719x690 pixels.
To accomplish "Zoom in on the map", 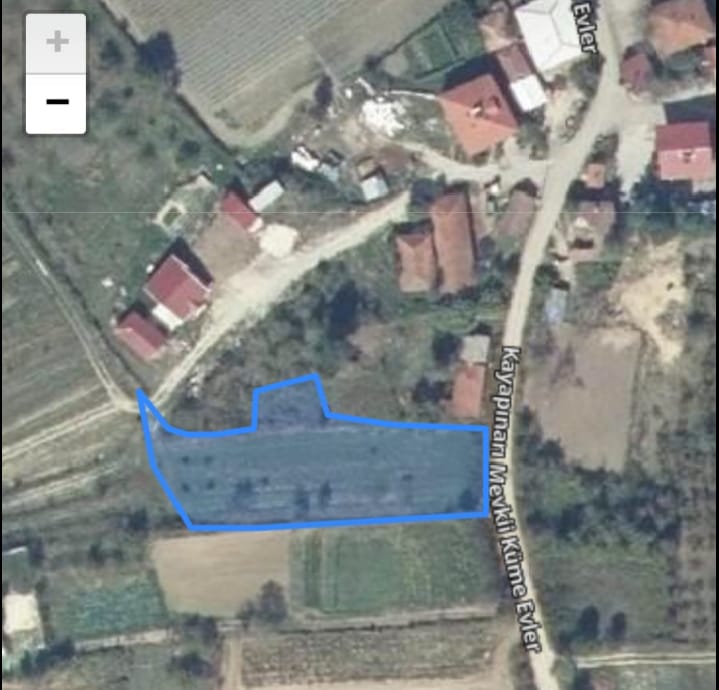I will tap(56, 43).
